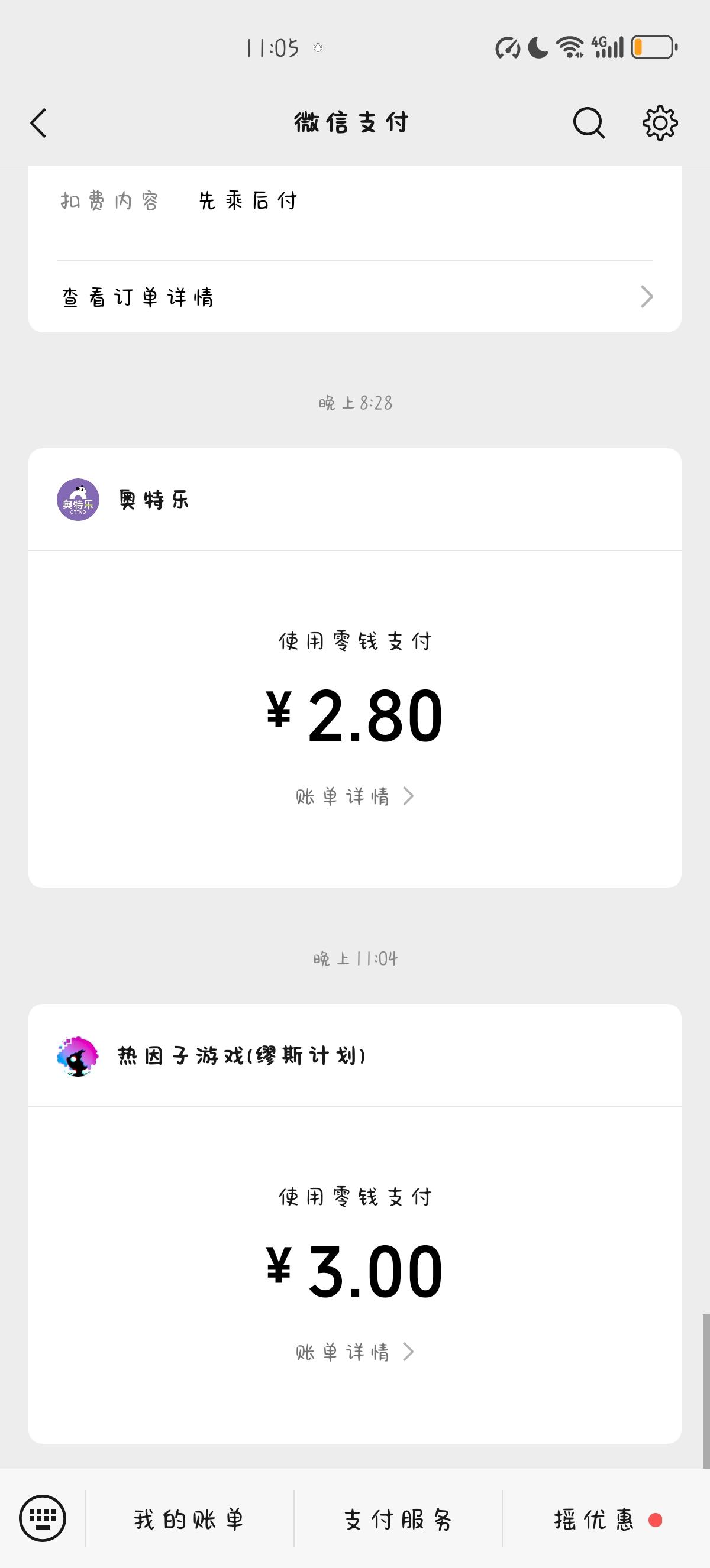Tap the 晚上11:04 timestamp label
Image resolution: width=710 pixels, height=1568 pixels.
pos(355,957)
